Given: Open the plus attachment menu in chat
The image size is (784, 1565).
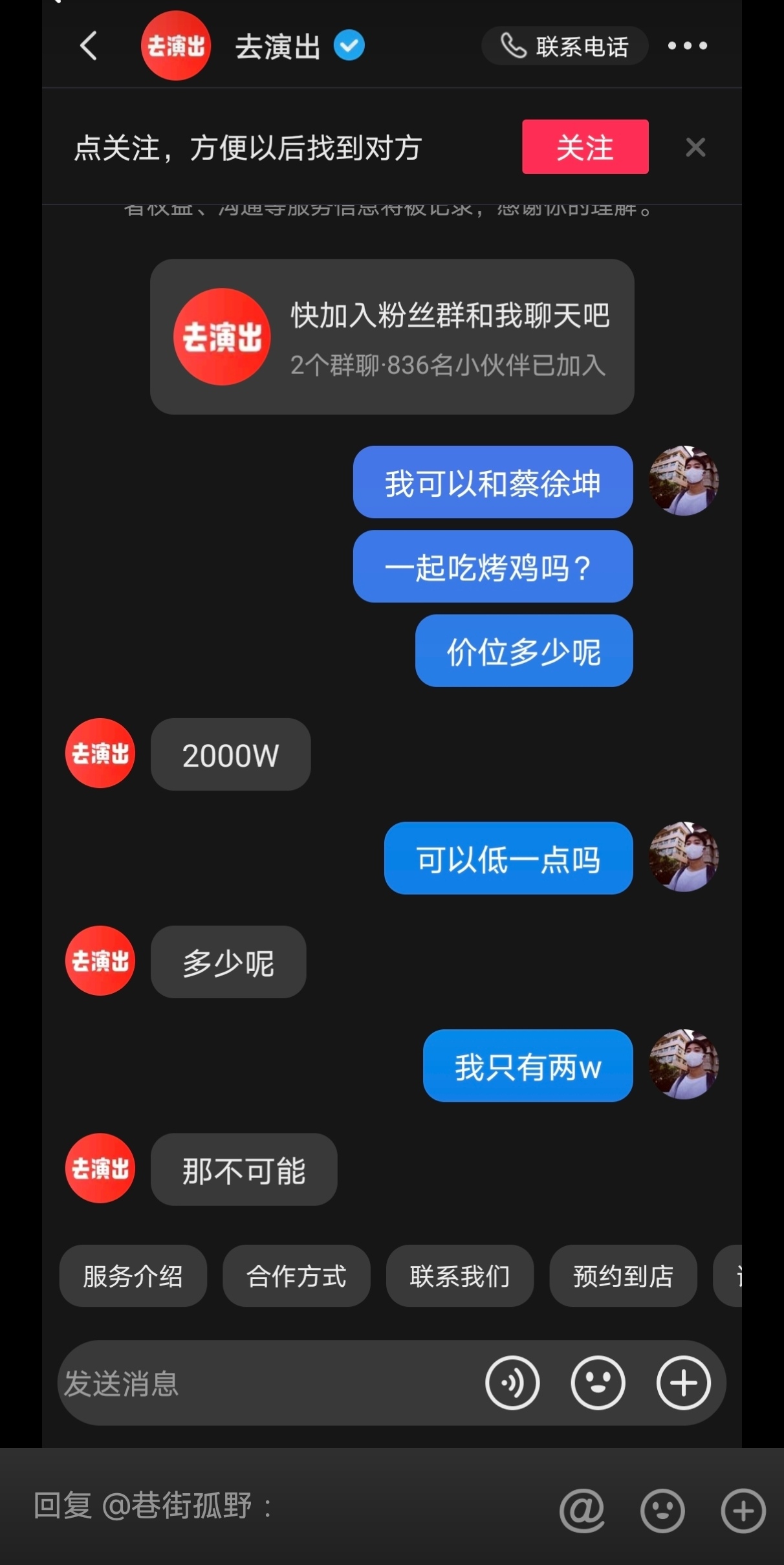Looking at the screenshot, I should [x=683, y=1383].
